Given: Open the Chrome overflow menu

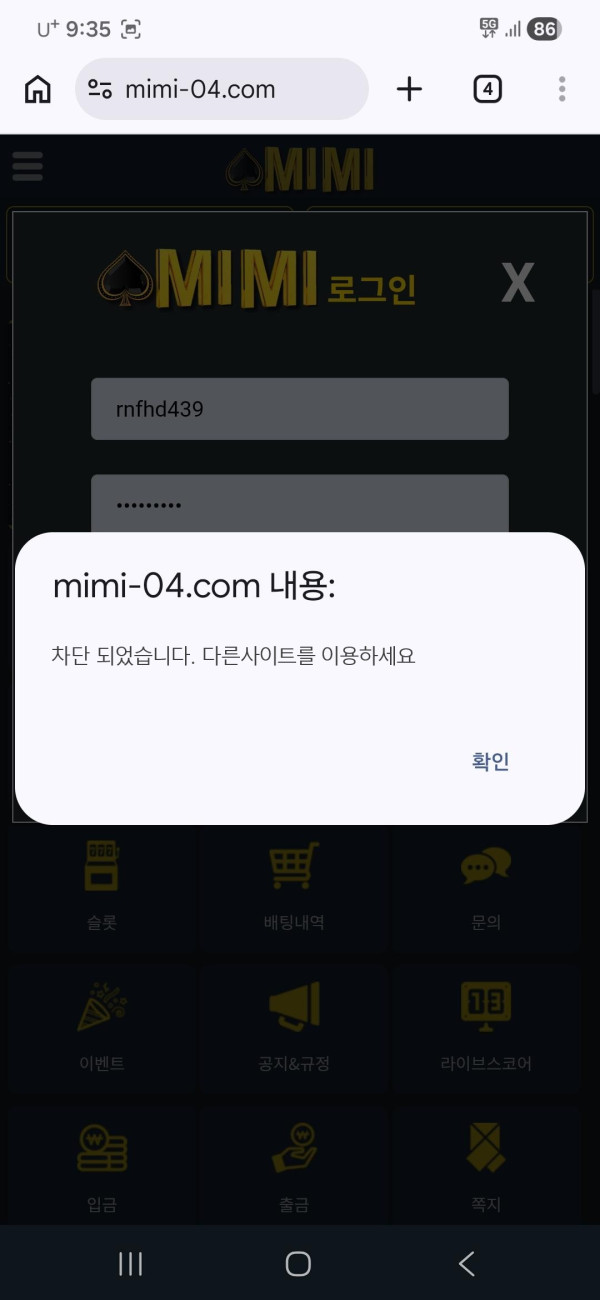Looking at the screenshot, I should point(562,89).
